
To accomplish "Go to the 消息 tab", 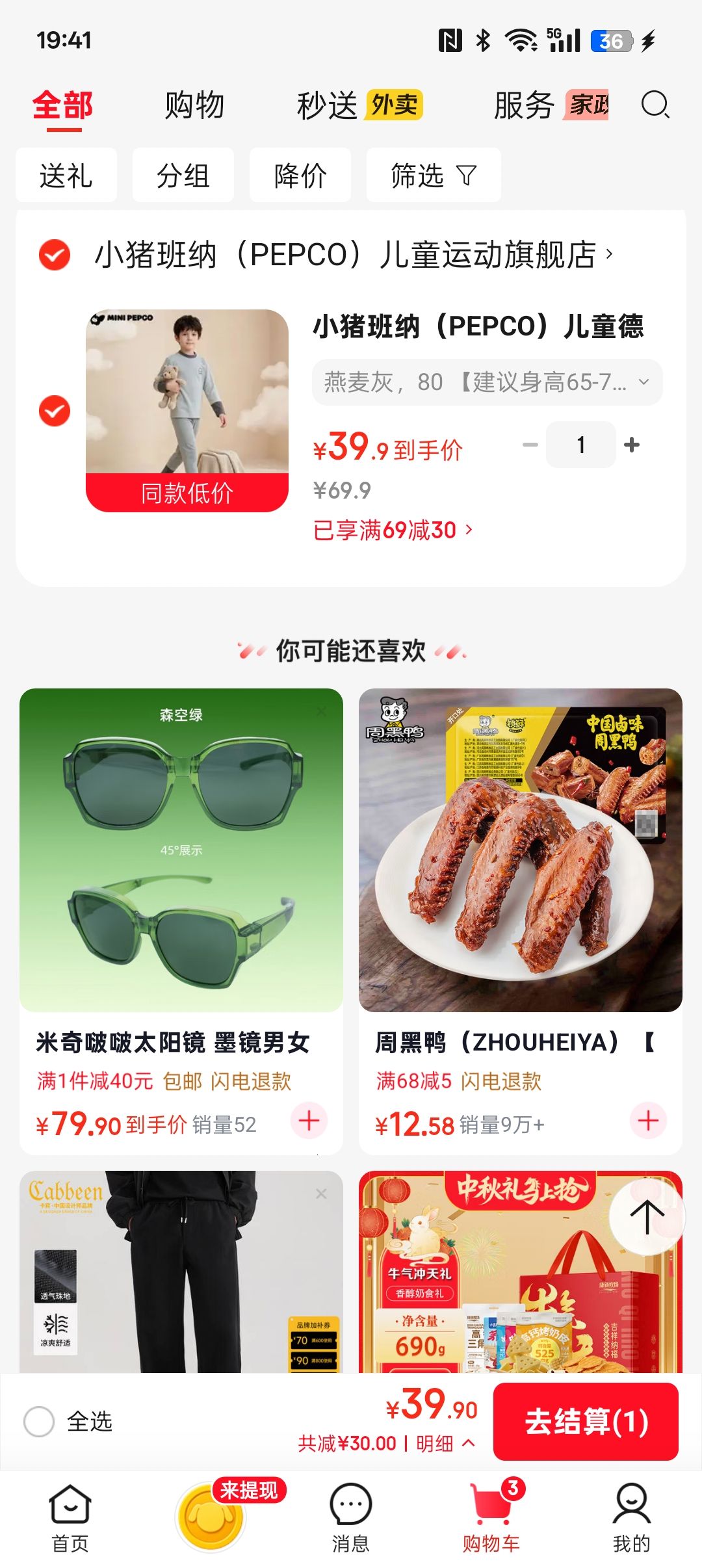I will click(351, 1517).
